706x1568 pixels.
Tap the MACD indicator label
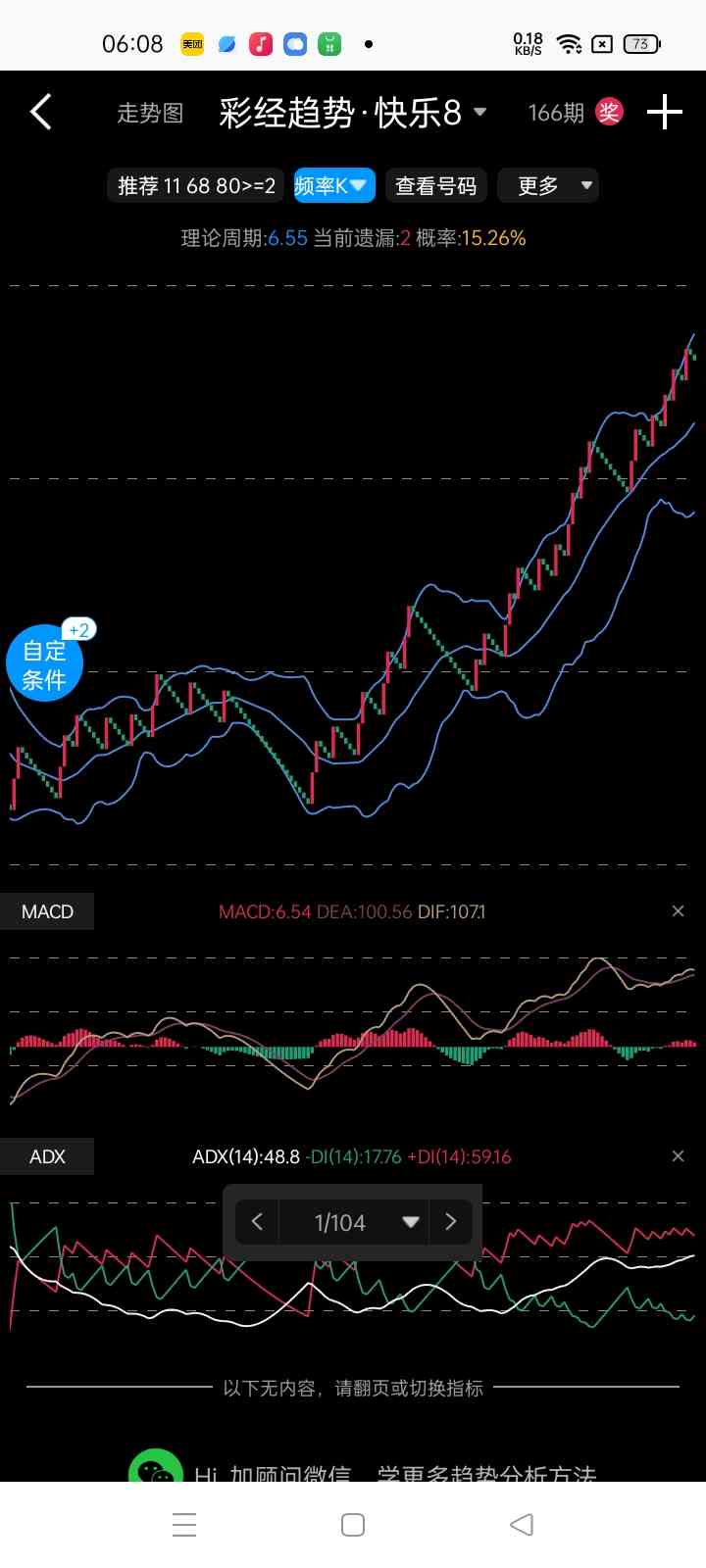point(47,911)
